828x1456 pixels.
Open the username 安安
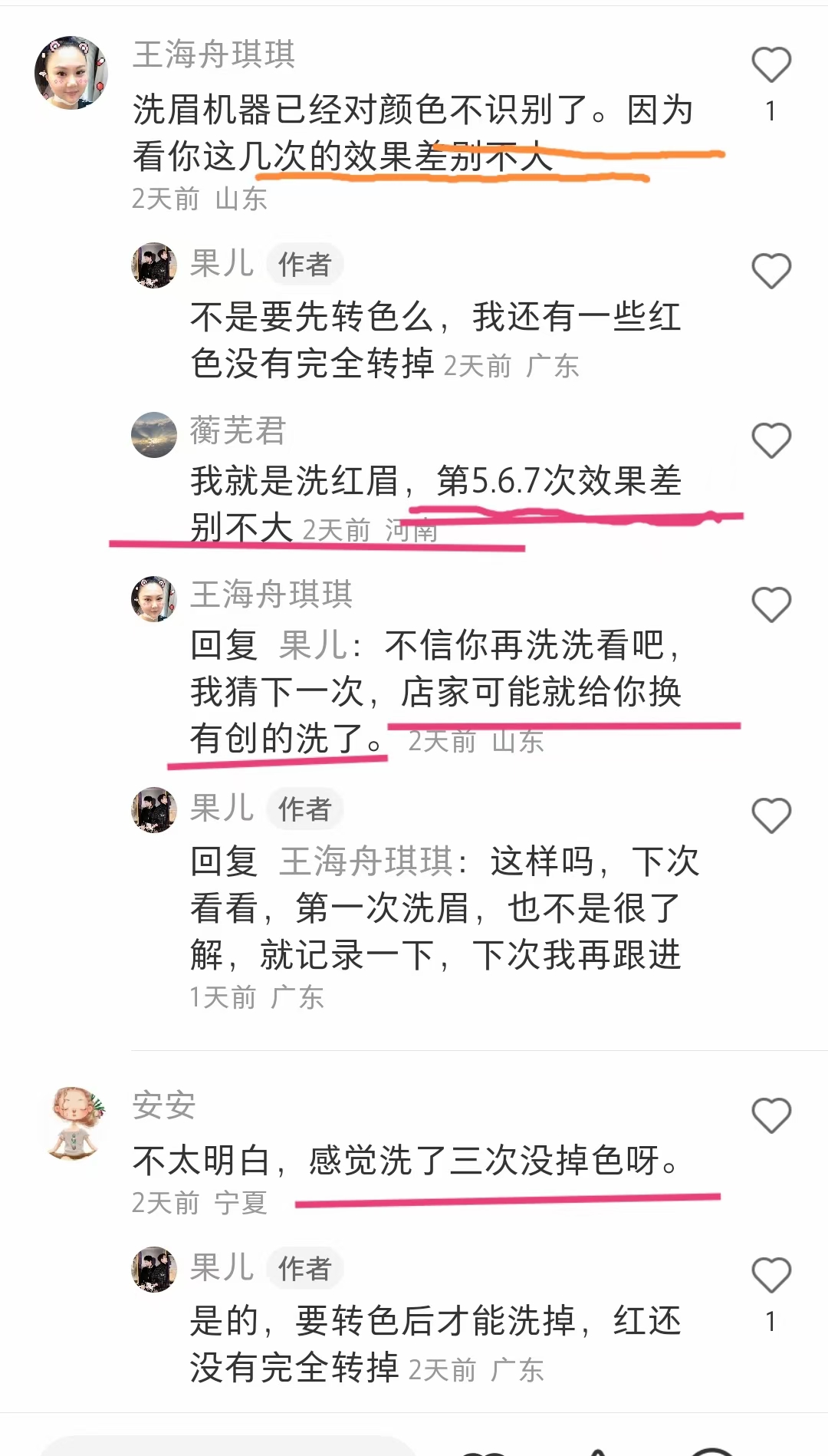click(x=164, y=1105)
